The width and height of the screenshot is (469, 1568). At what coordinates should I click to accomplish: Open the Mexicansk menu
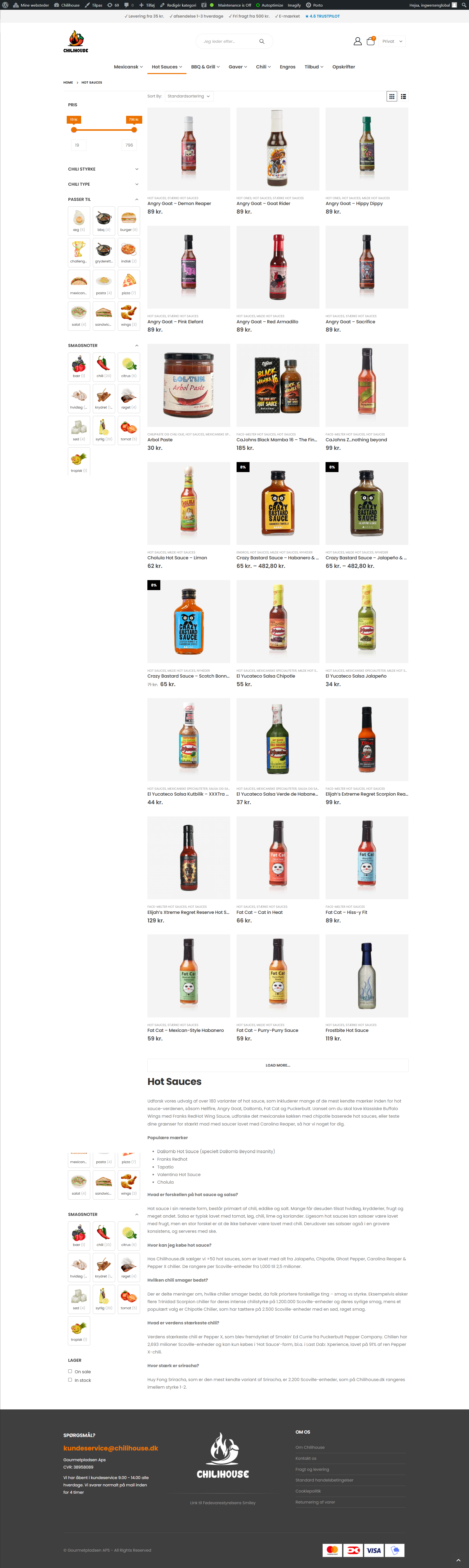(x=128, y=67)
